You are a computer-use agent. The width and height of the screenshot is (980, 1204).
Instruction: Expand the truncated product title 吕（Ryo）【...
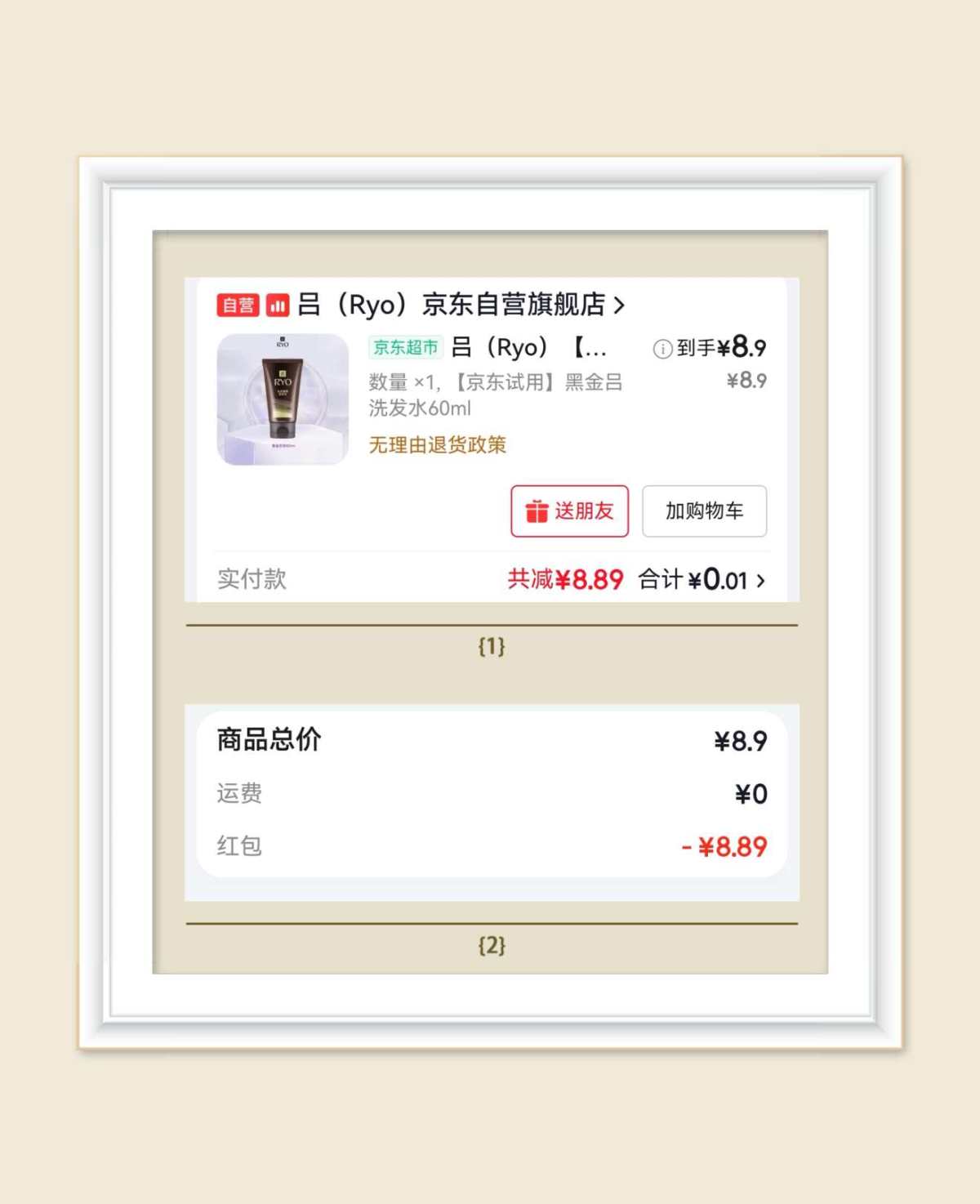tap(530, 346)
